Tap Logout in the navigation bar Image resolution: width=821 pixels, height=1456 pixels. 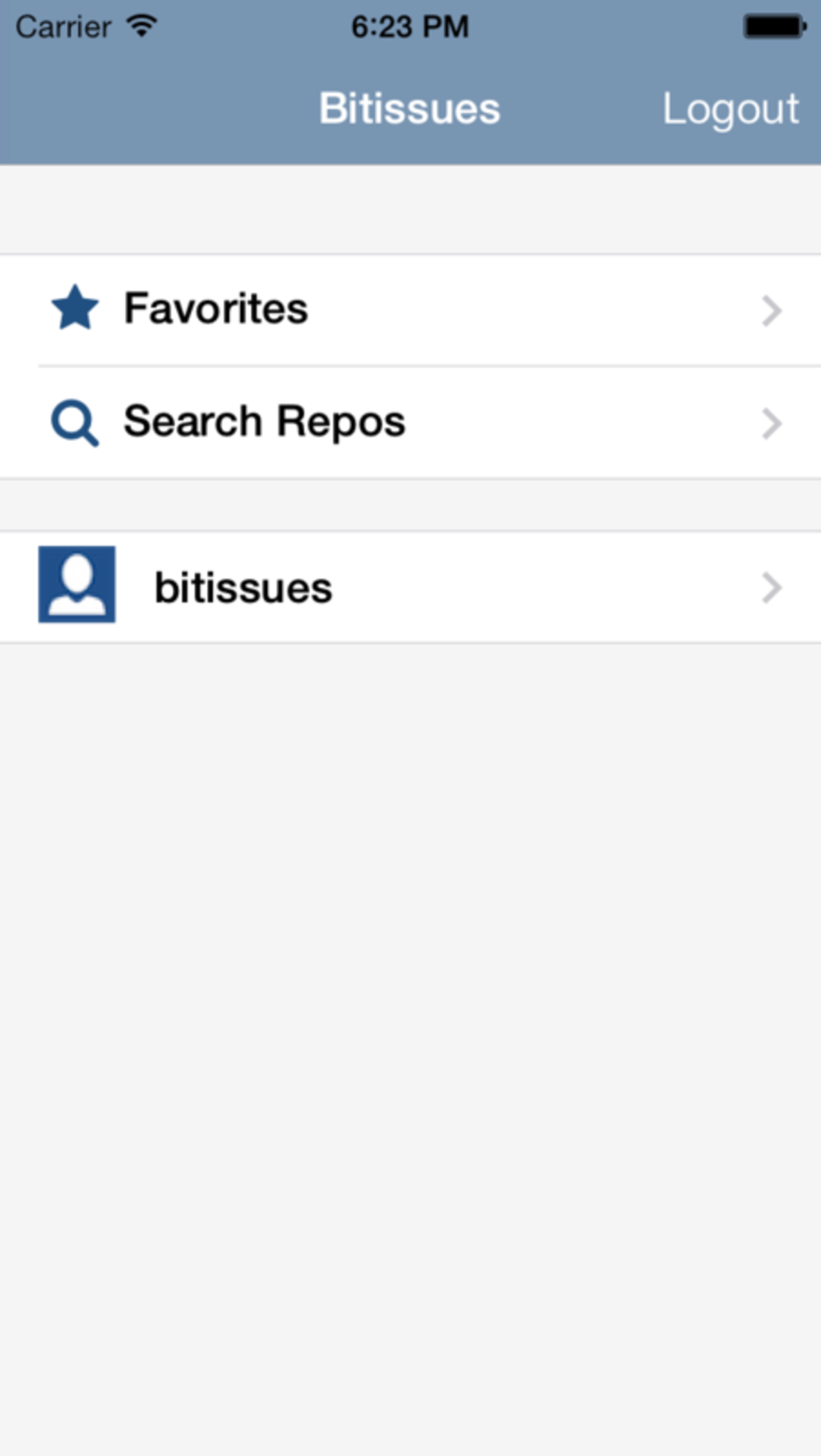point(730,109)
